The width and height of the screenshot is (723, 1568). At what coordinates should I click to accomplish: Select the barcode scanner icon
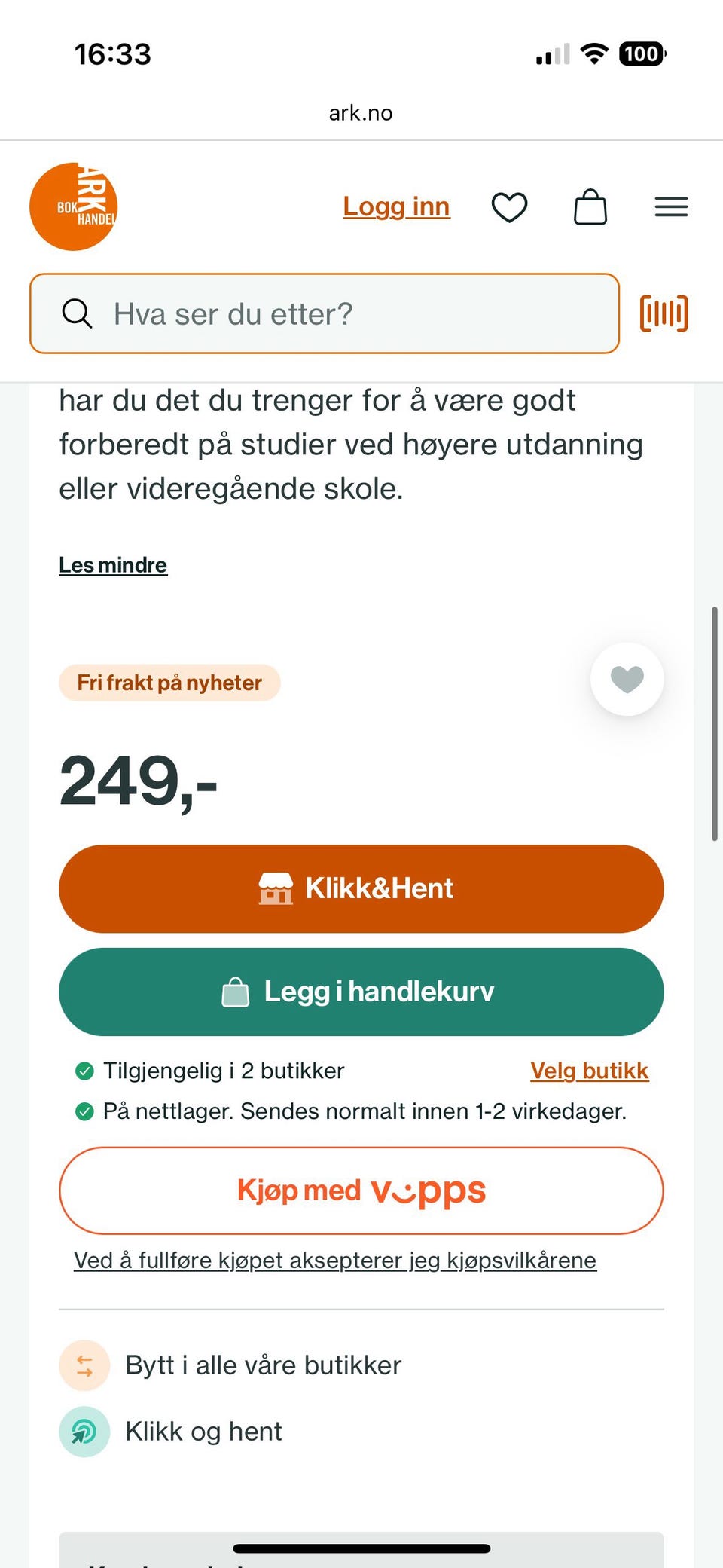coord(664,313)
